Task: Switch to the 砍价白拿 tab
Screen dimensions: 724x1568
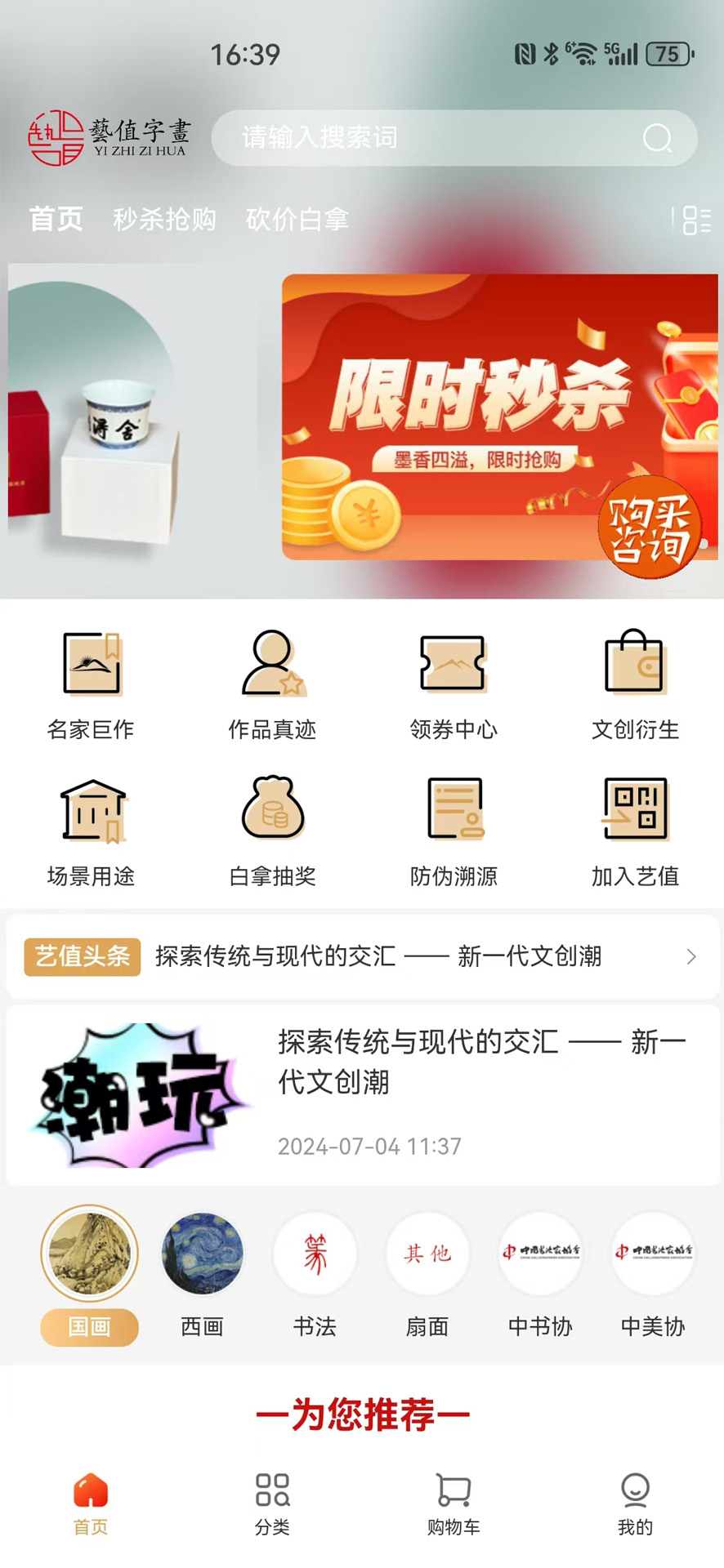Action: tap(297, 219)
